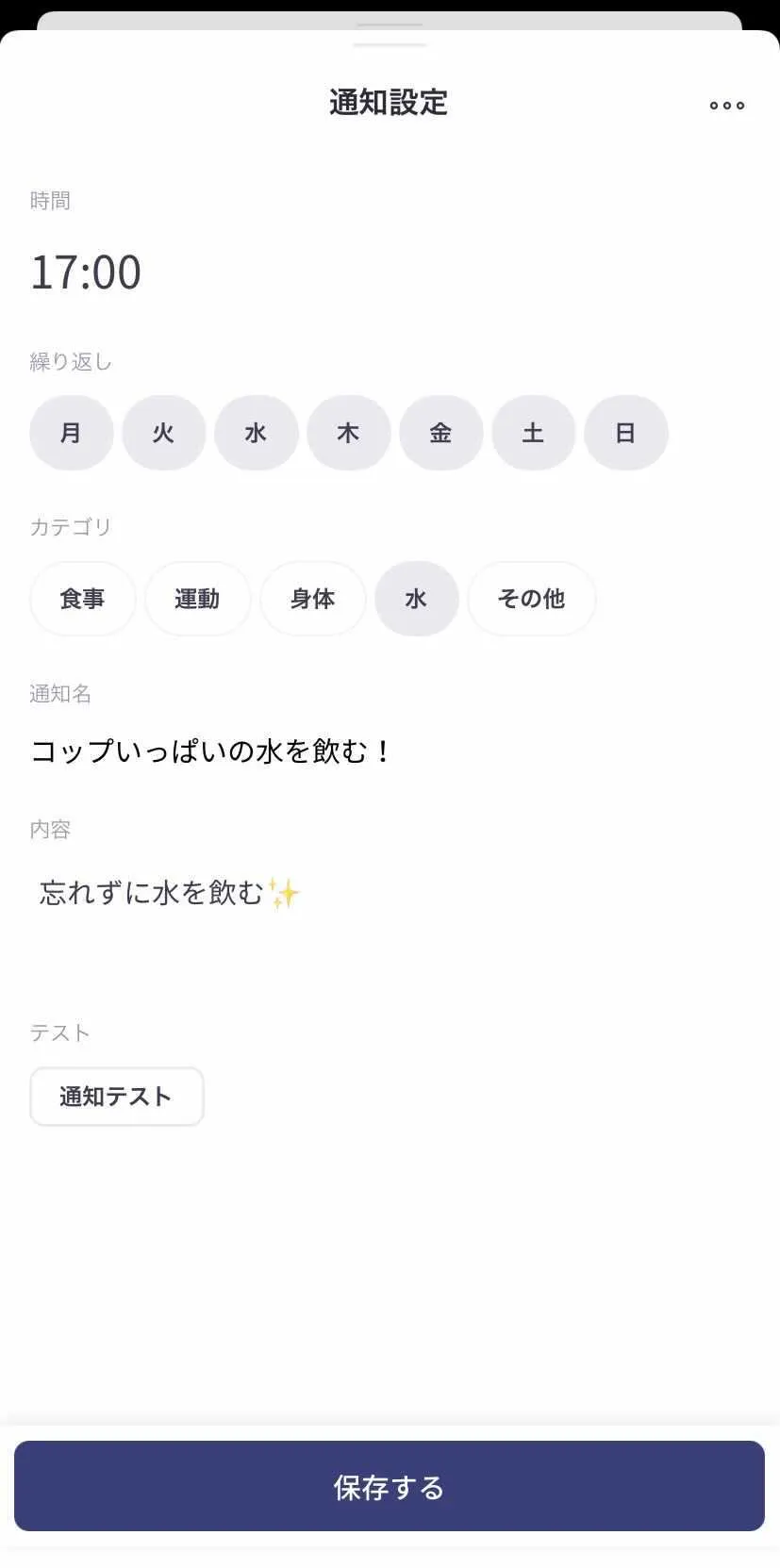780x1568 pixels.
Task: Save settings with 保存する
Action: click(390, 1487)
